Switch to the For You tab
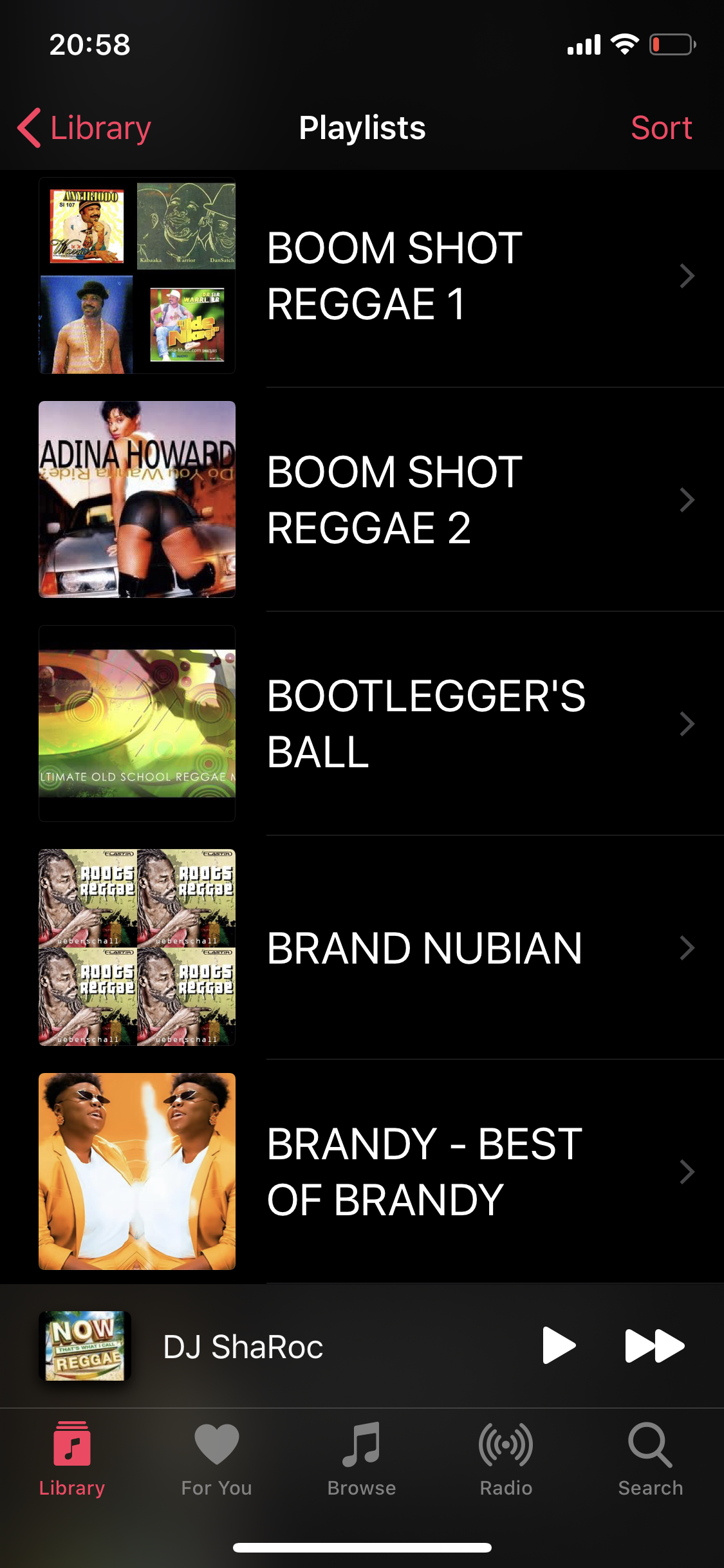 point(216,1459)
